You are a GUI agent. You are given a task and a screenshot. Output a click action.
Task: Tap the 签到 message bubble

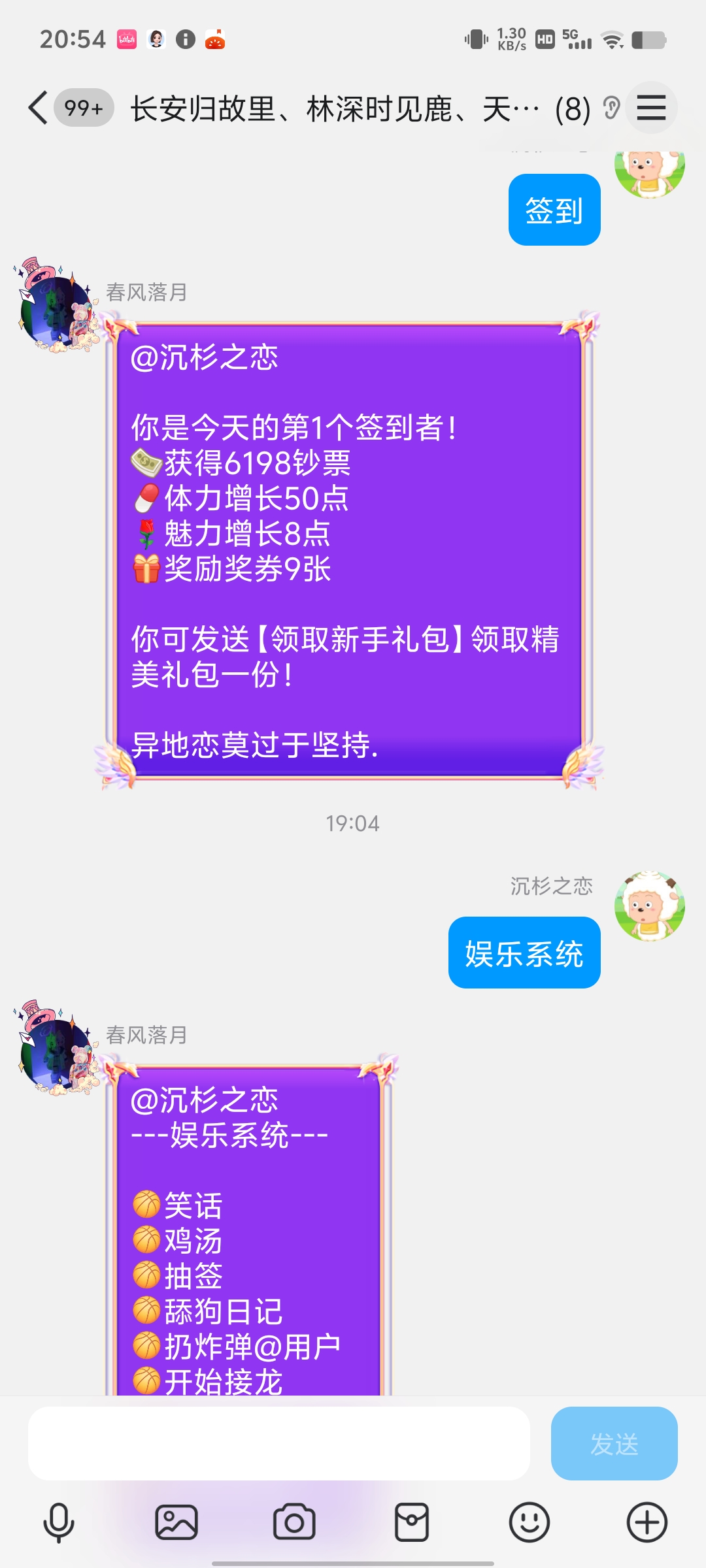coord(554,210)
